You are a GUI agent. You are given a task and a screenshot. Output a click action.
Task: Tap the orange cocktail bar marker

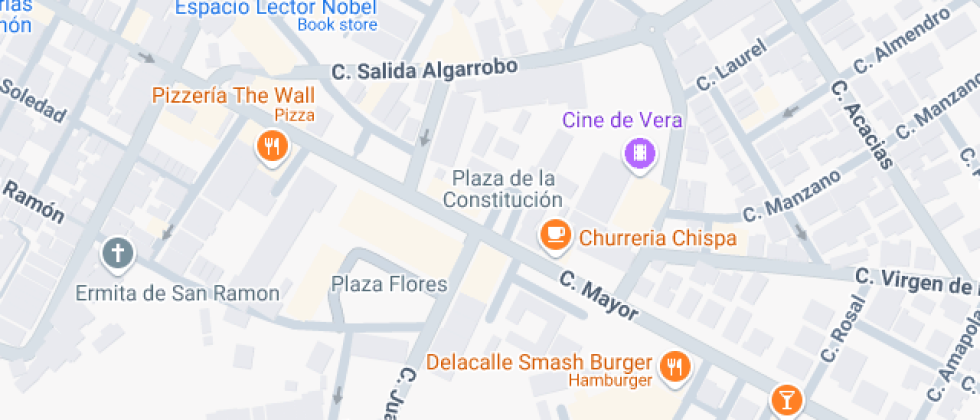pyautogui.click(x=786, y=400)
